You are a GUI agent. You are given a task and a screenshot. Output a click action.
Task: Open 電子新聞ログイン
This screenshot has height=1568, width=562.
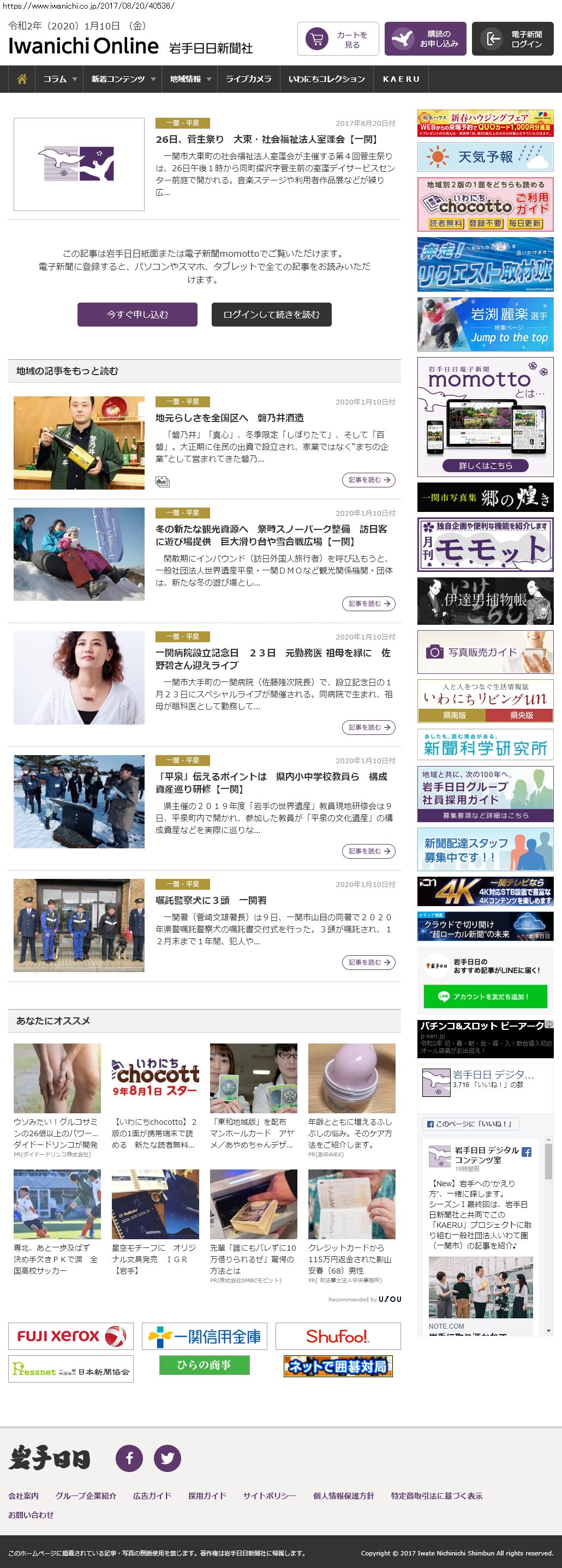[x=512, y=40]
